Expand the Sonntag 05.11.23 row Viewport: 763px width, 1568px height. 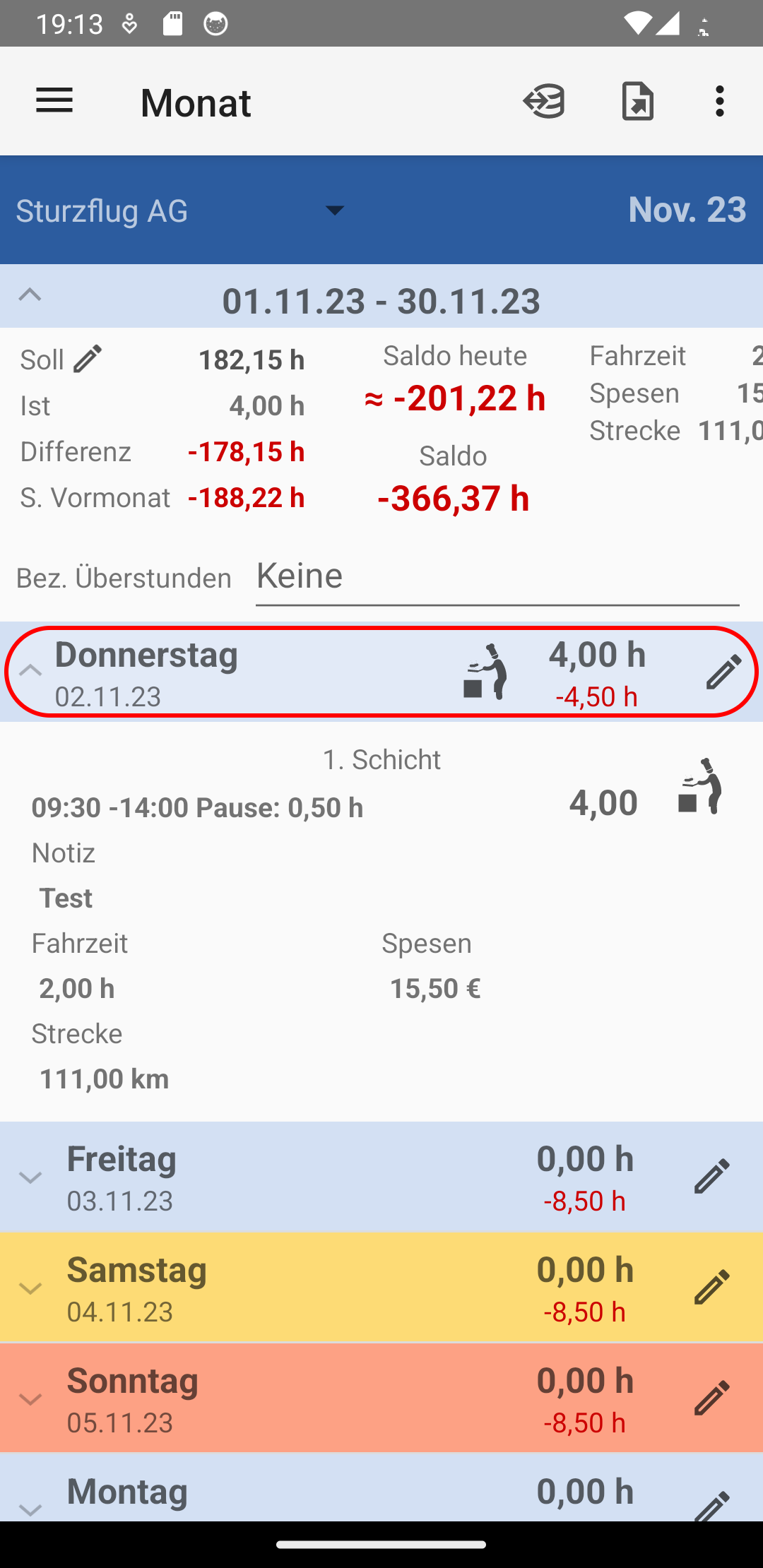click(30, 1399)
